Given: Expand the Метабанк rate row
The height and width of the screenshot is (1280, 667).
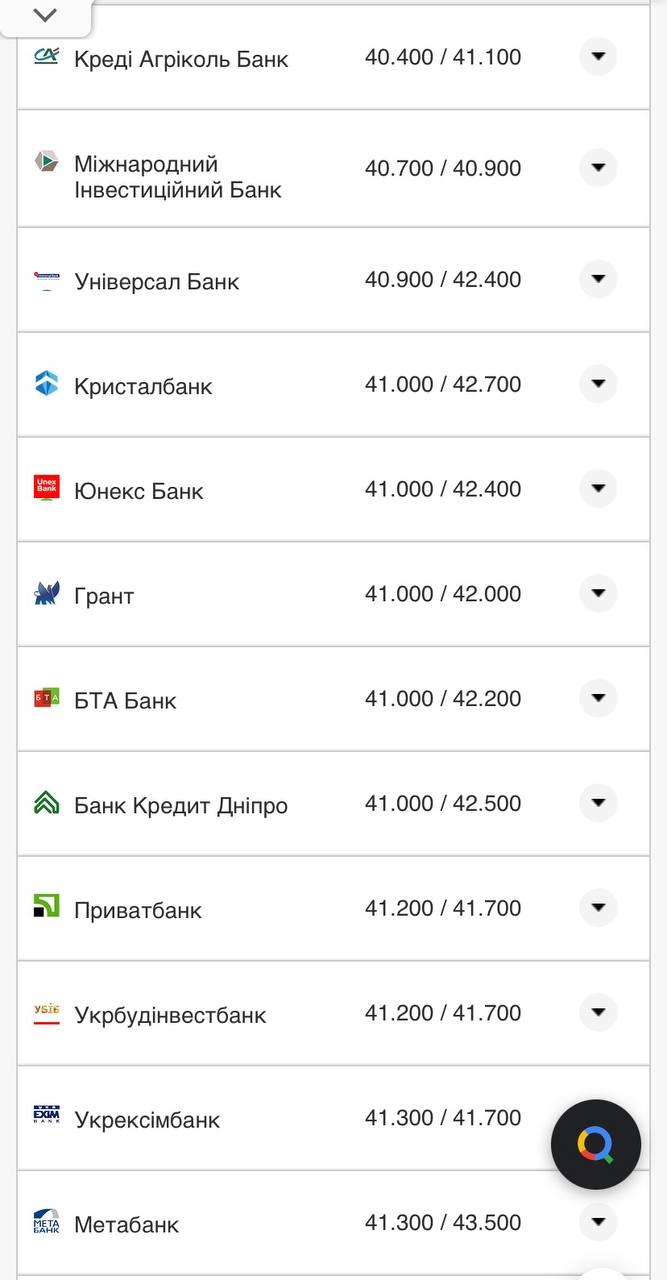Looking at the screenshot, I should [x=598, y=1222].
